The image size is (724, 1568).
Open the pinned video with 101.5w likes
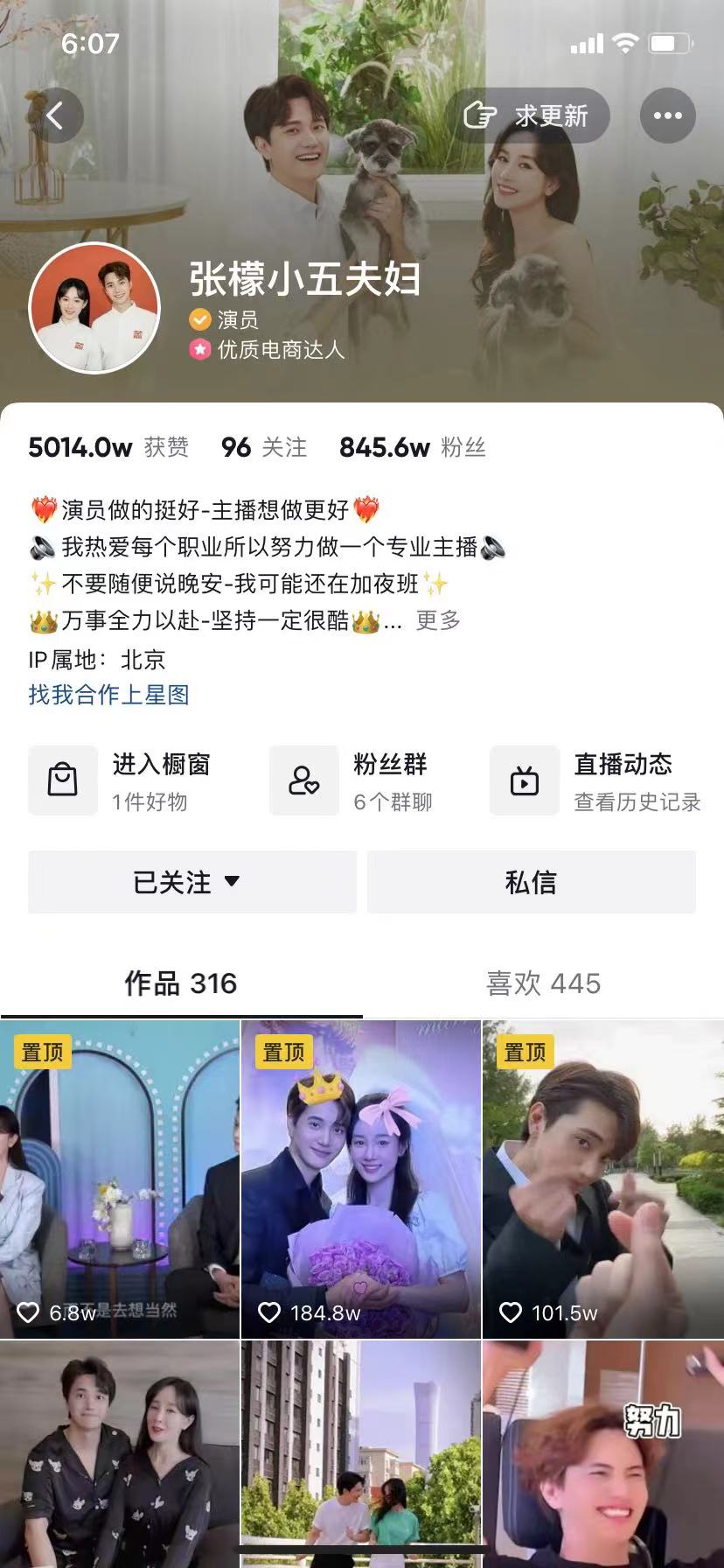(602, 1179)
